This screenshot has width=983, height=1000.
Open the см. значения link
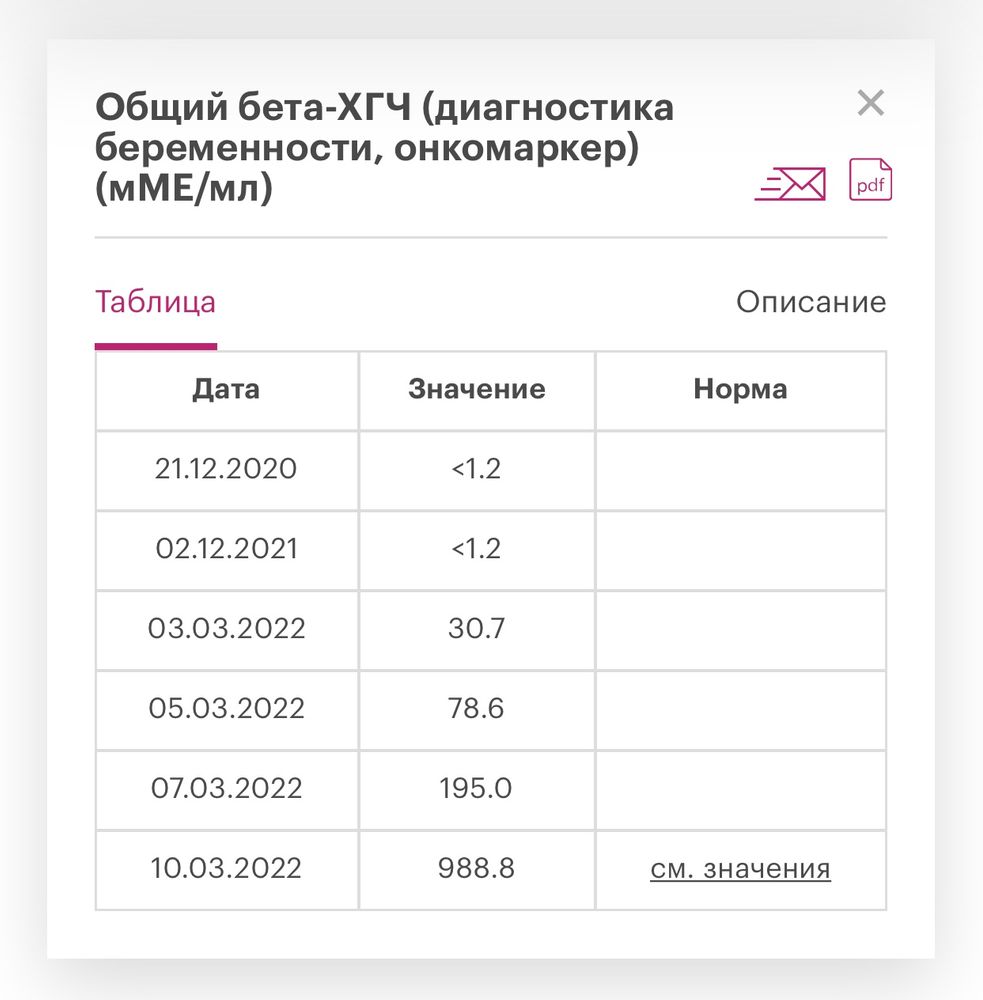pos(739,869)
